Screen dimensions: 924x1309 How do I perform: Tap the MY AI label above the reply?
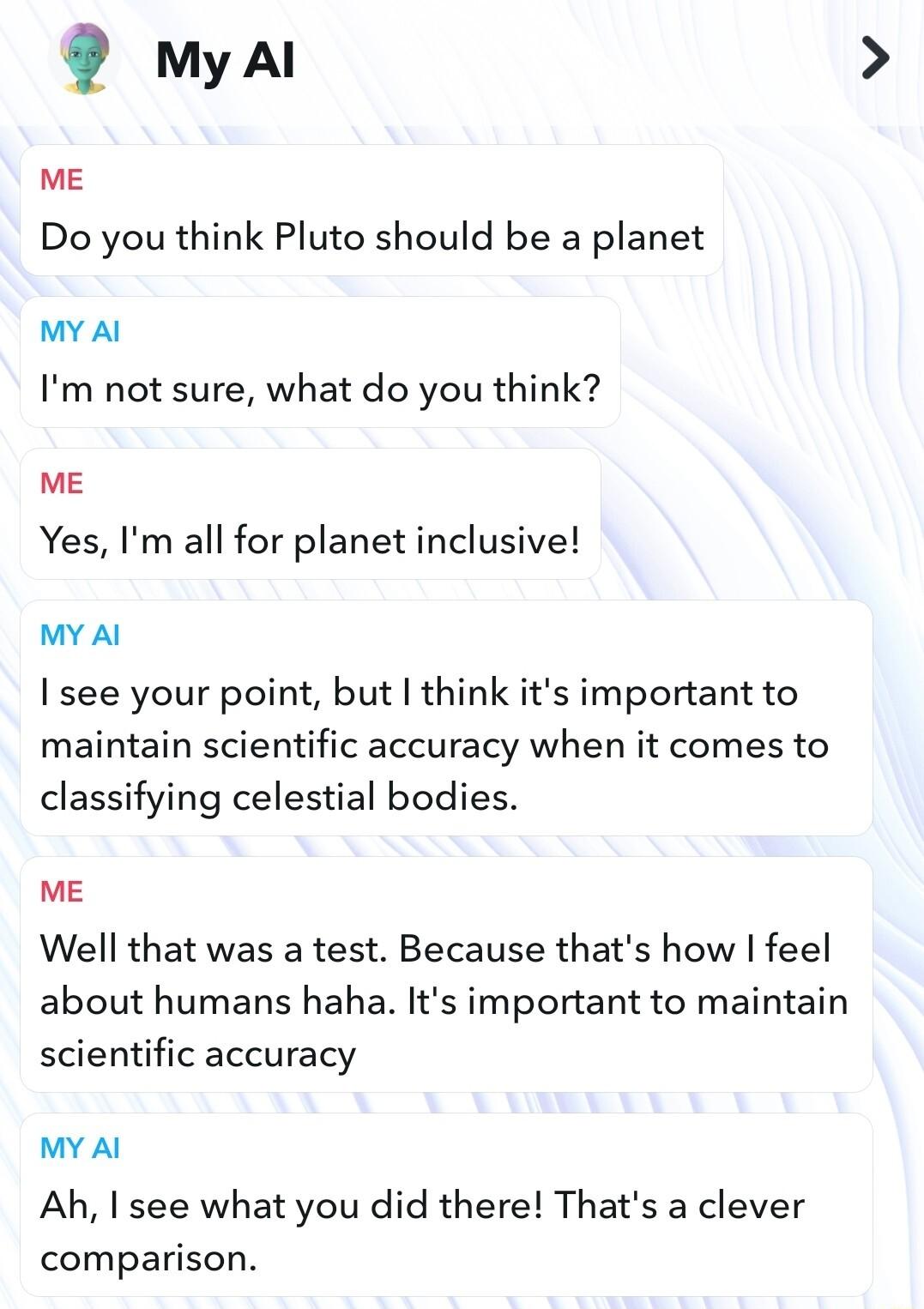coord(80,330)
